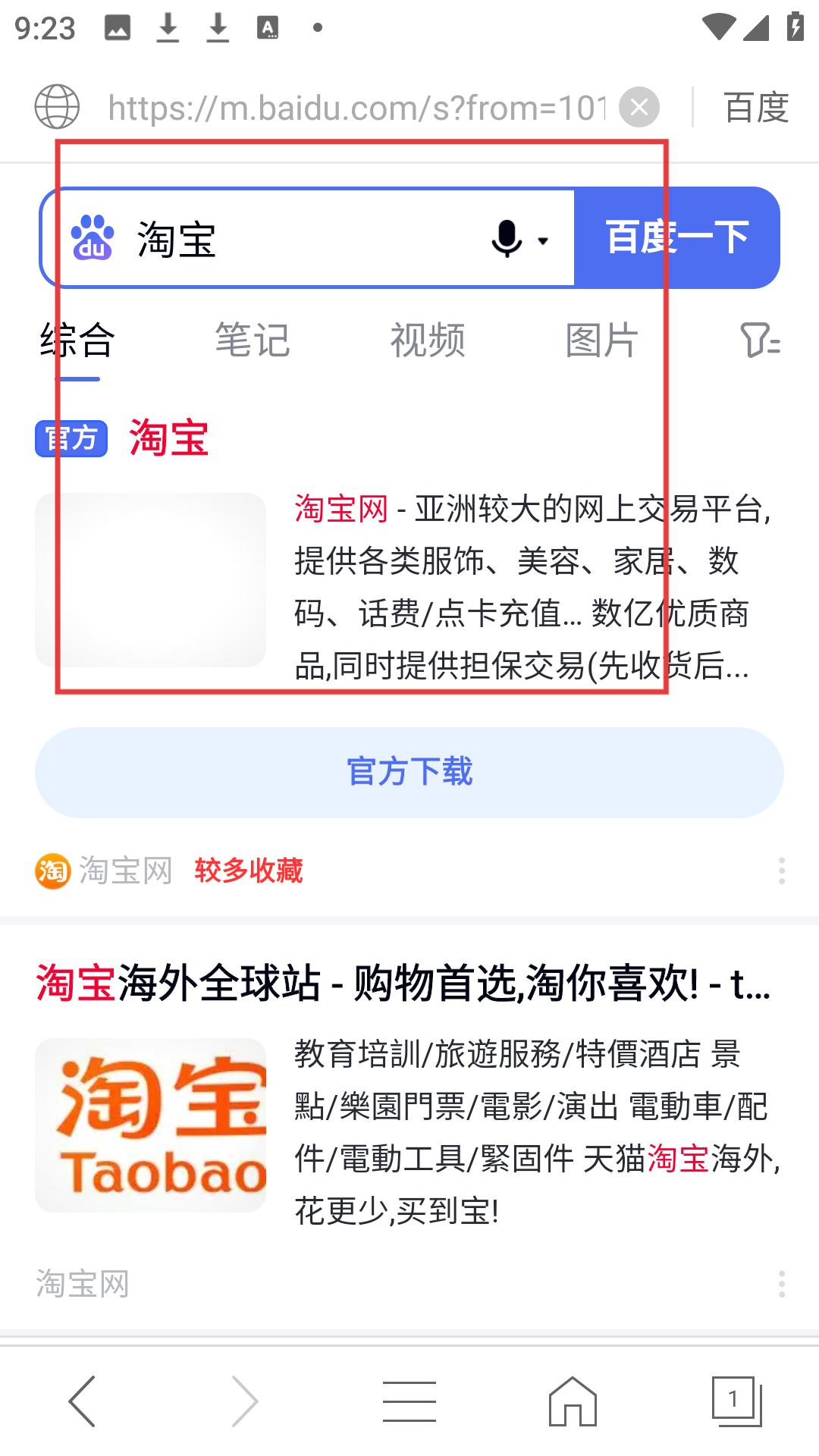The image size is (819, 1456).
Task: Switch to the 图片 tab
Action: [602, 340]
